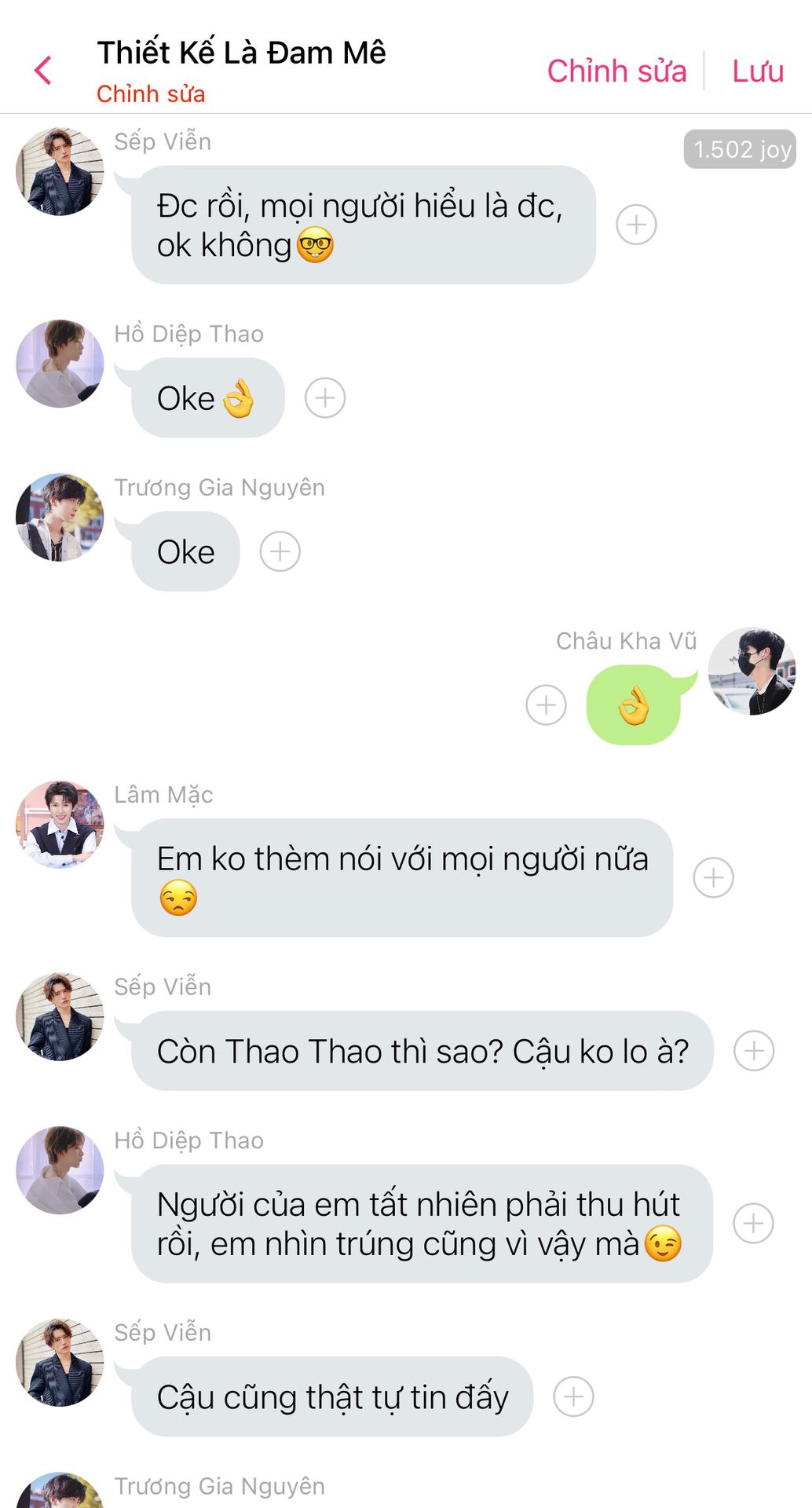Tap Lâm Mặc's avatar
Viewport: 812px width, 1508px height.
click(x=60, y=825)
